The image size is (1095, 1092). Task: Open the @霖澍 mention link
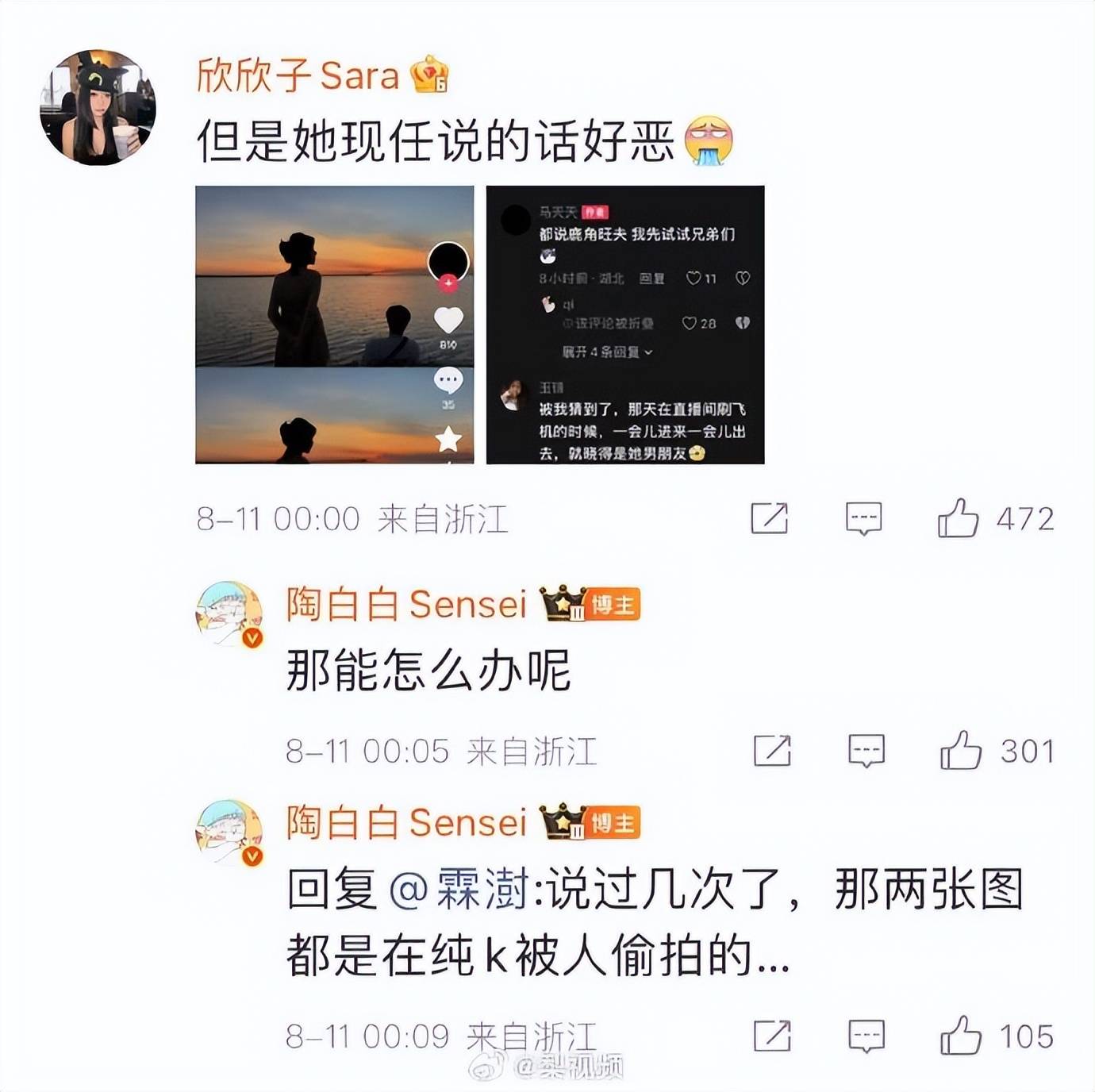(x=459, y=890)
